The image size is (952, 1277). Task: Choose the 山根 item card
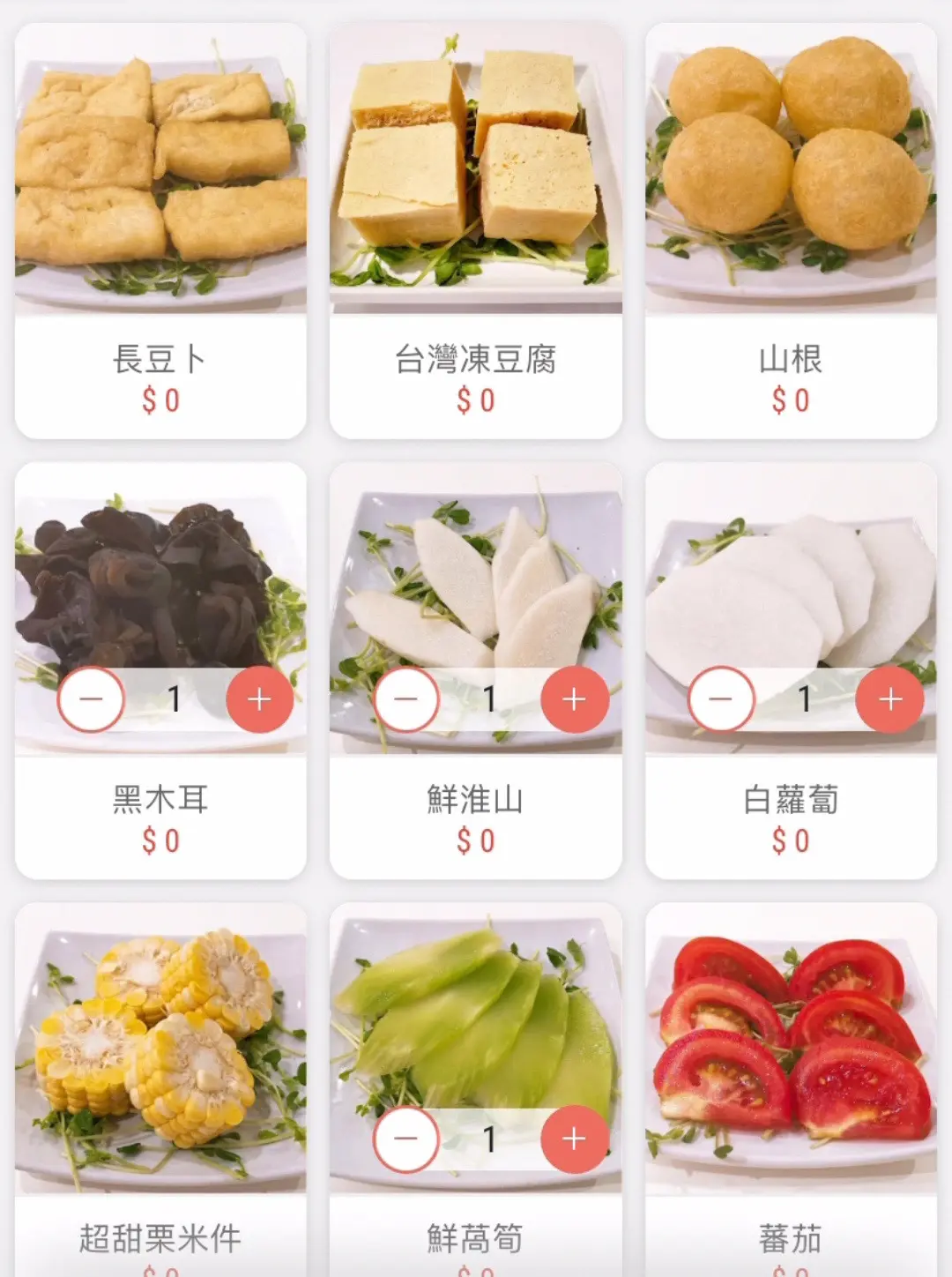(791, 231)
